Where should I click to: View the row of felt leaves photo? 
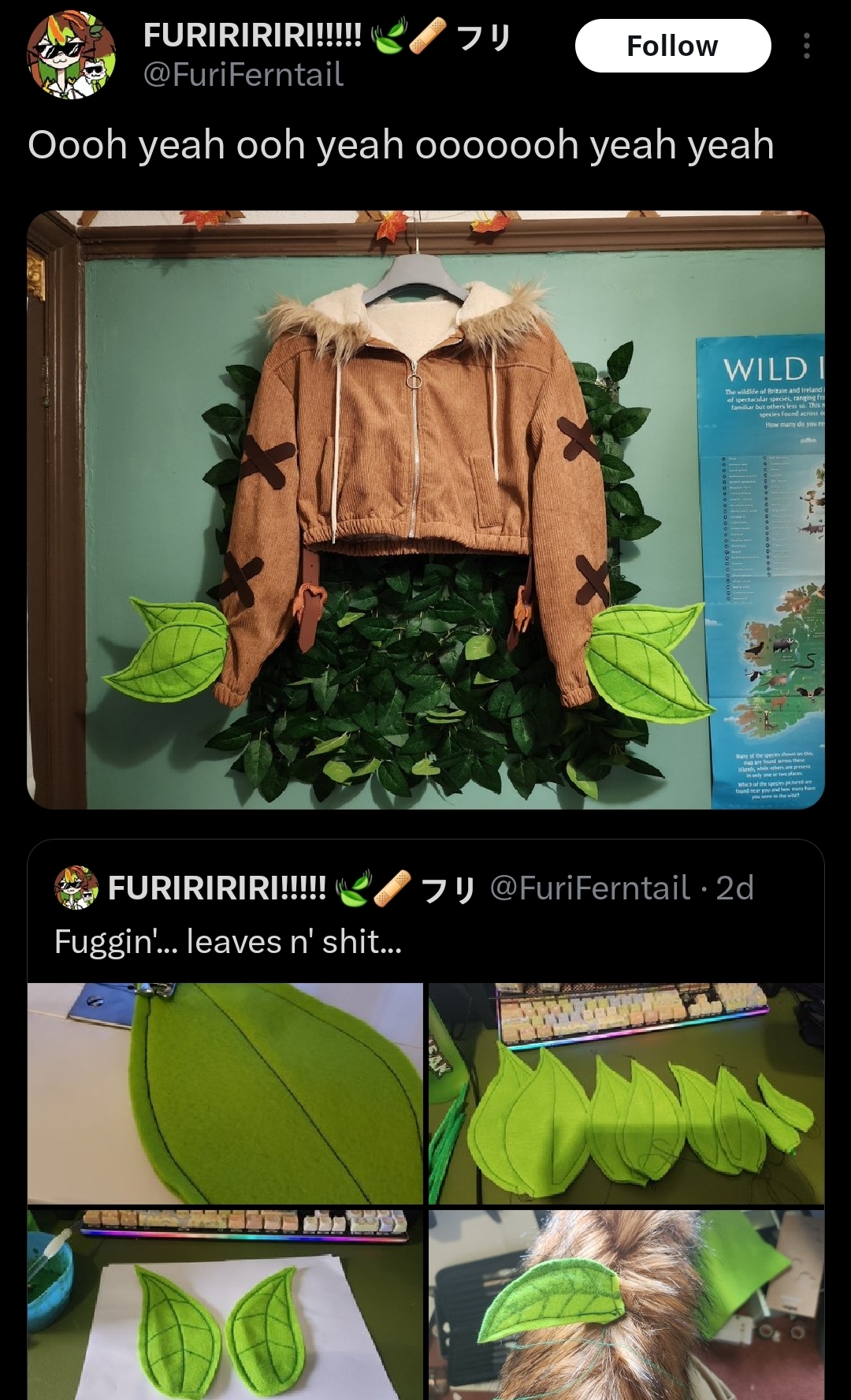point(626,1093)
